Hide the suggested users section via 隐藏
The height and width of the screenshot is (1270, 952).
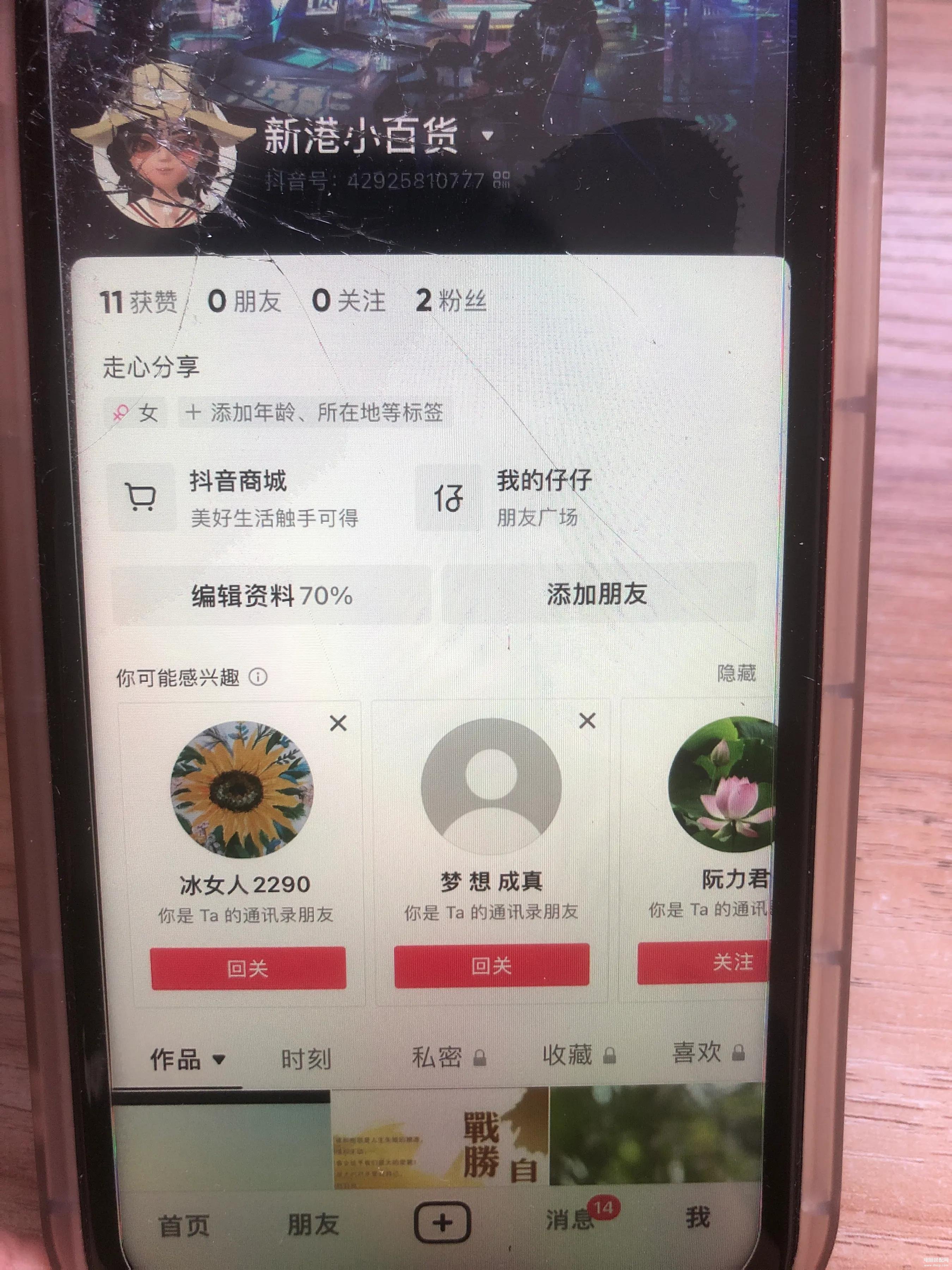736,673
